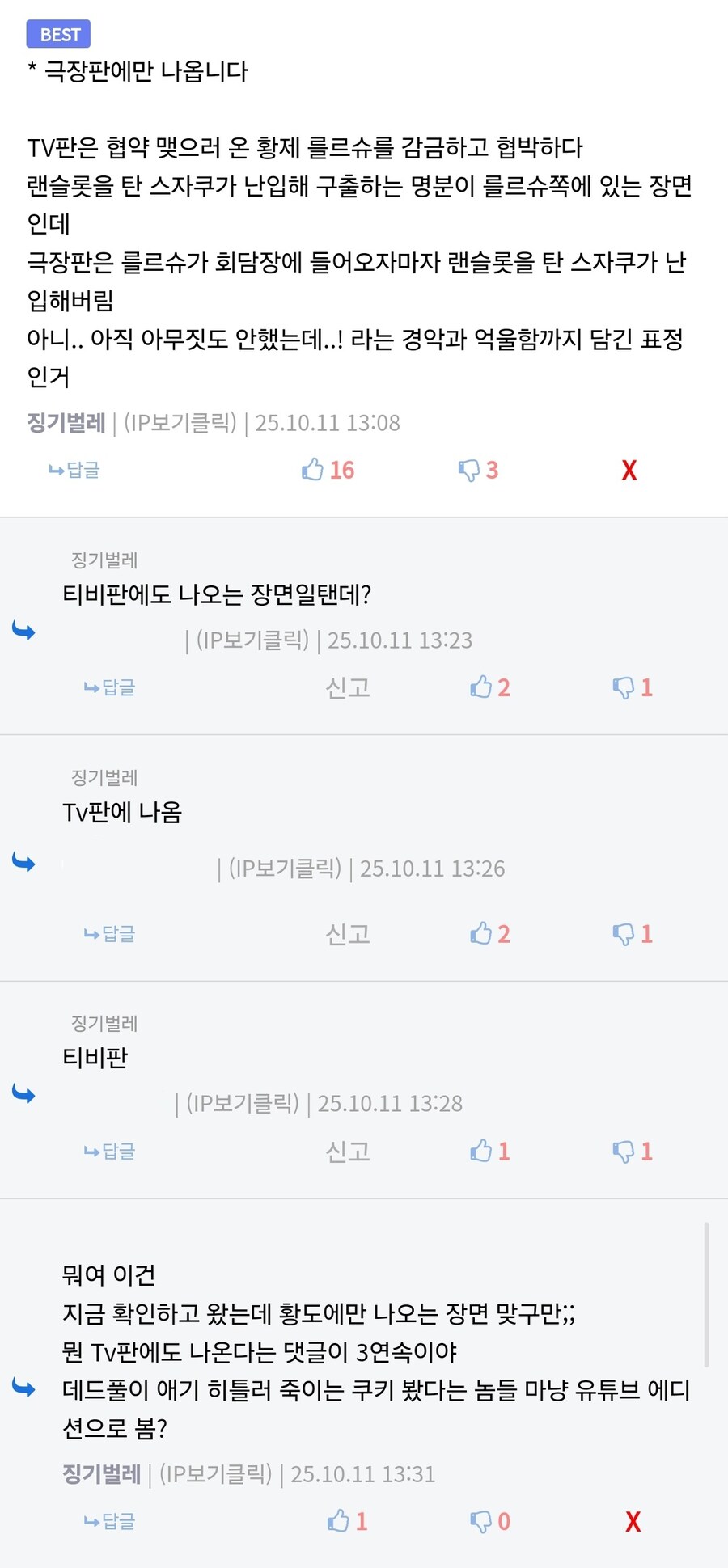Show IP for the 13:28 reply
Screen dimensions: 728x1568
click(243, 1104)
